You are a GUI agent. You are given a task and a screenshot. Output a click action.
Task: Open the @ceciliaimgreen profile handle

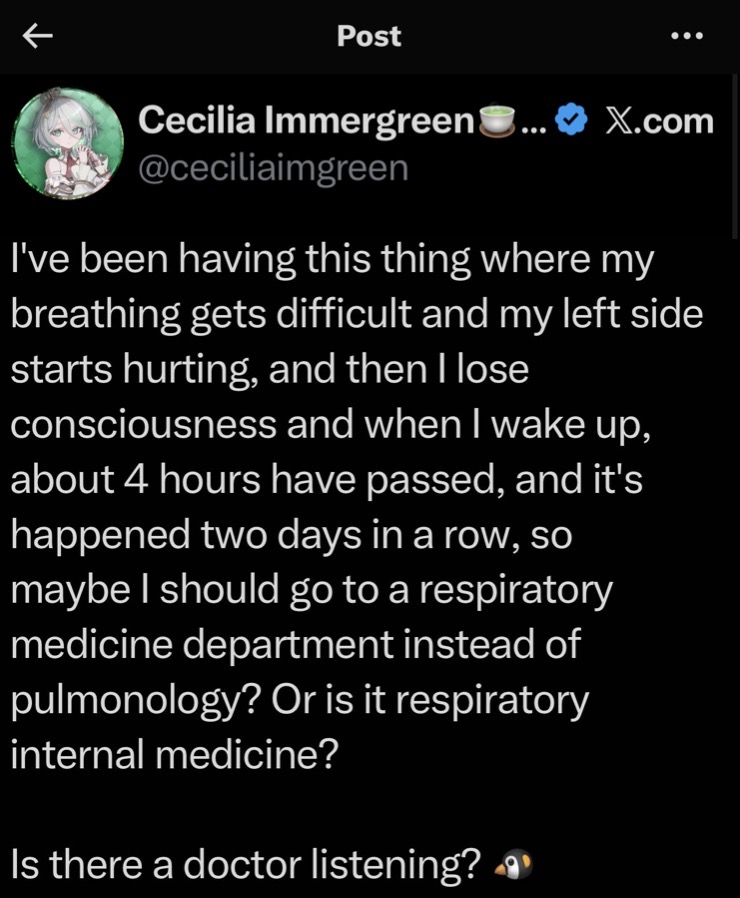click(x=273, y=167)
